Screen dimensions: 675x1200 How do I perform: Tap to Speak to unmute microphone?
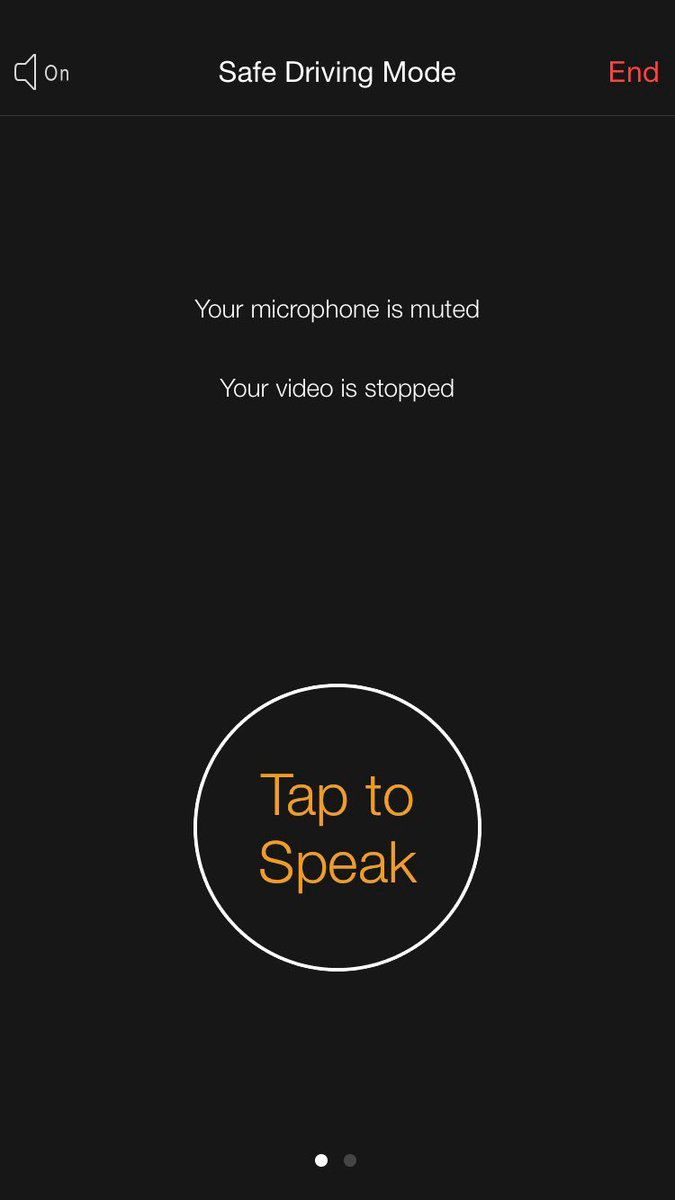point(337,827)
